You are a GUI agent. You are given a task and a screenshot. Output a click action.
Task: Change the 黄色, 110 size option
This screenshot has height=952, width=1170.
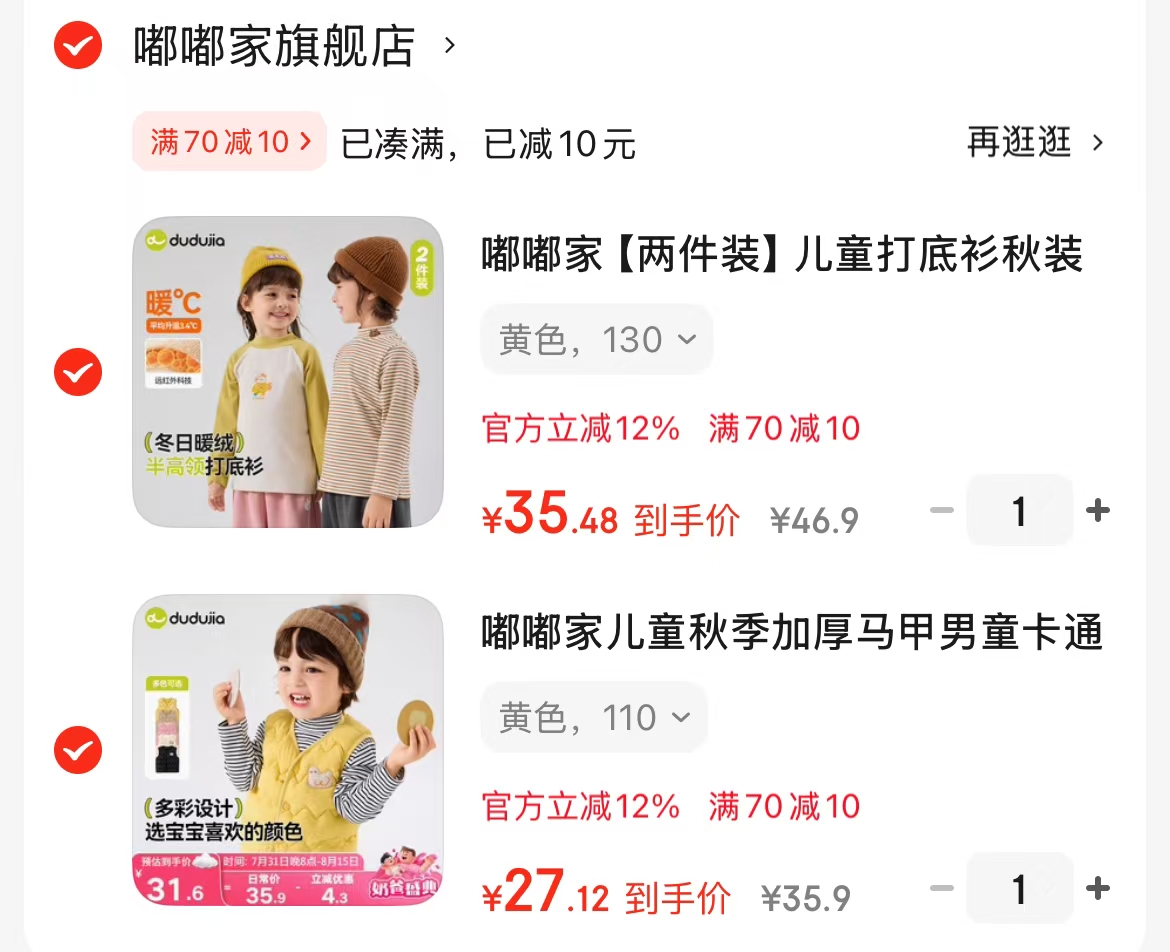tap(594, 718)
